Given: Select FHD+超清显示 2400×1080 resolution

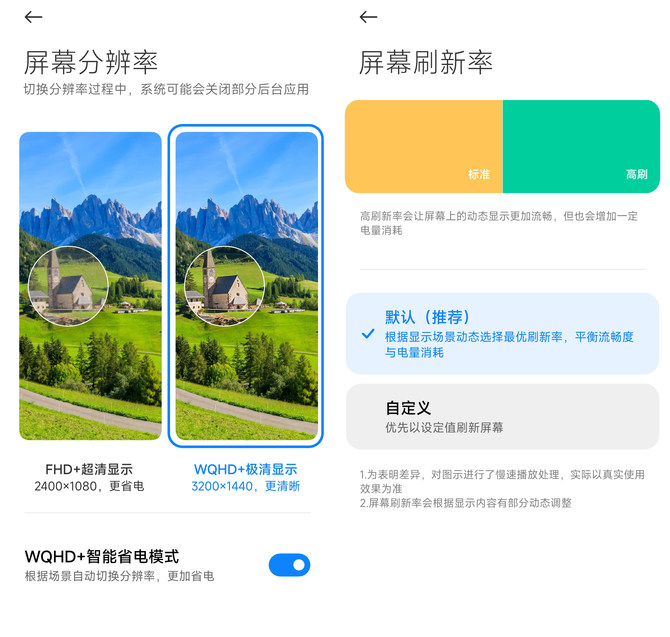Looking at the screenshot, I should coord(90,286).
